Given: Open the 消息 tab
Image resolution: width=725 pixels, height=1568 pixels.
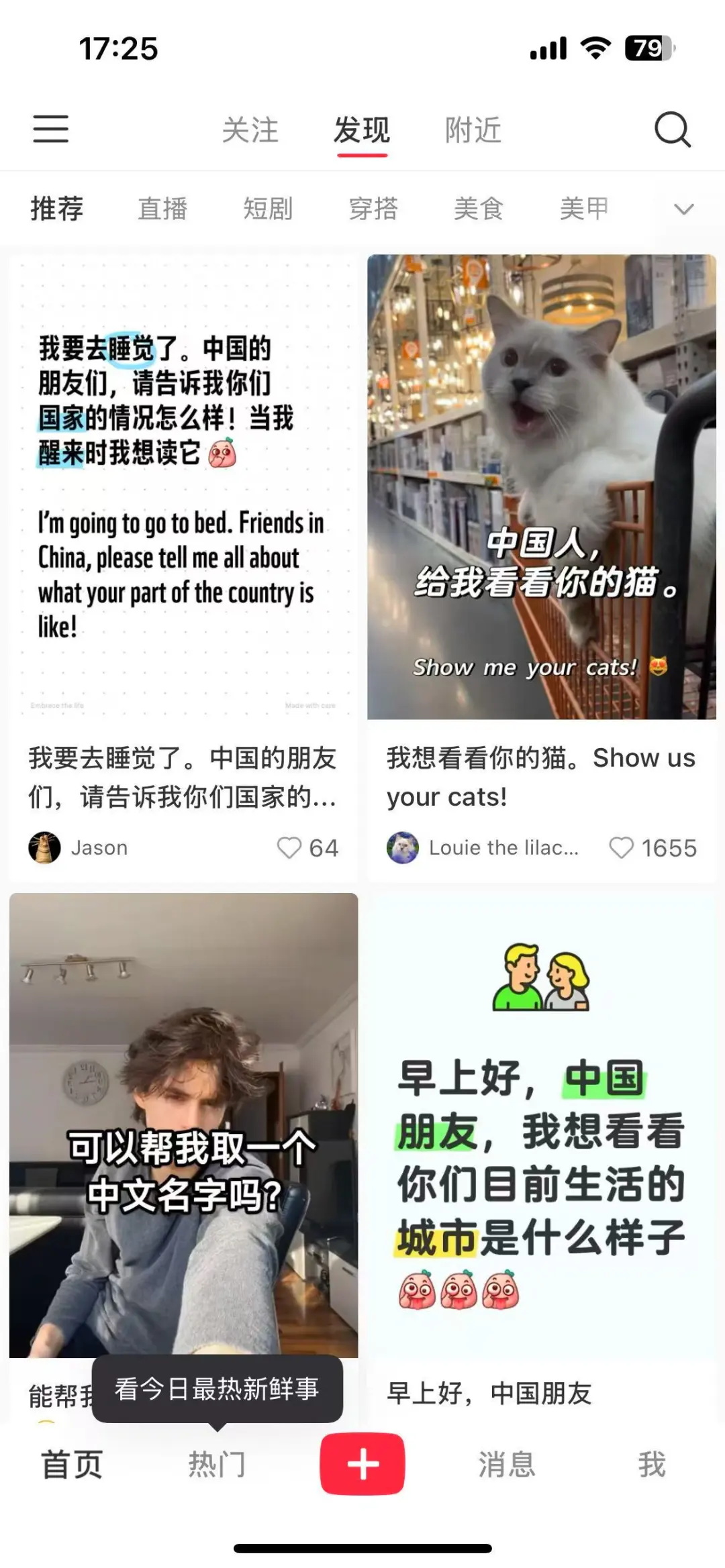Looking at the screenshot, I should [x=507, y=1464].
